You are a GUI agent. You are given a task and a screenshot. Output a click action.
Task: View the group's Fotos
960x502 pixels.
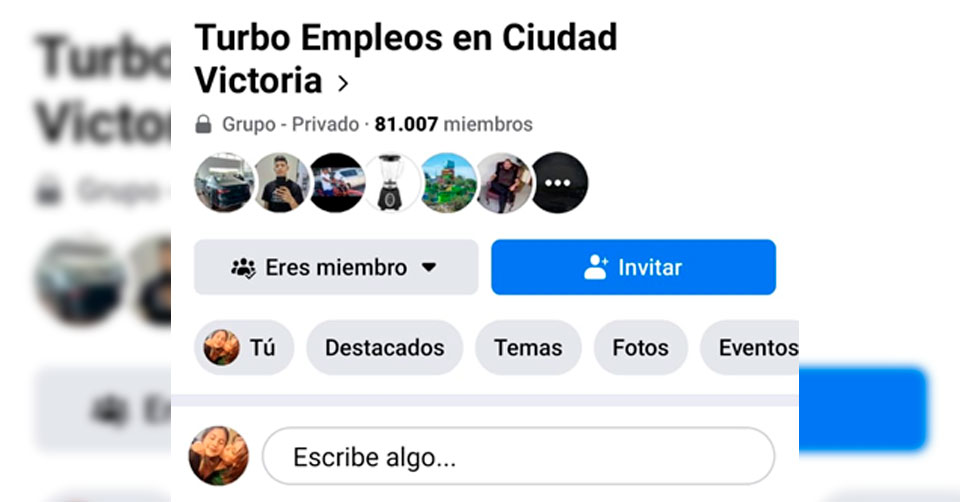640,348
